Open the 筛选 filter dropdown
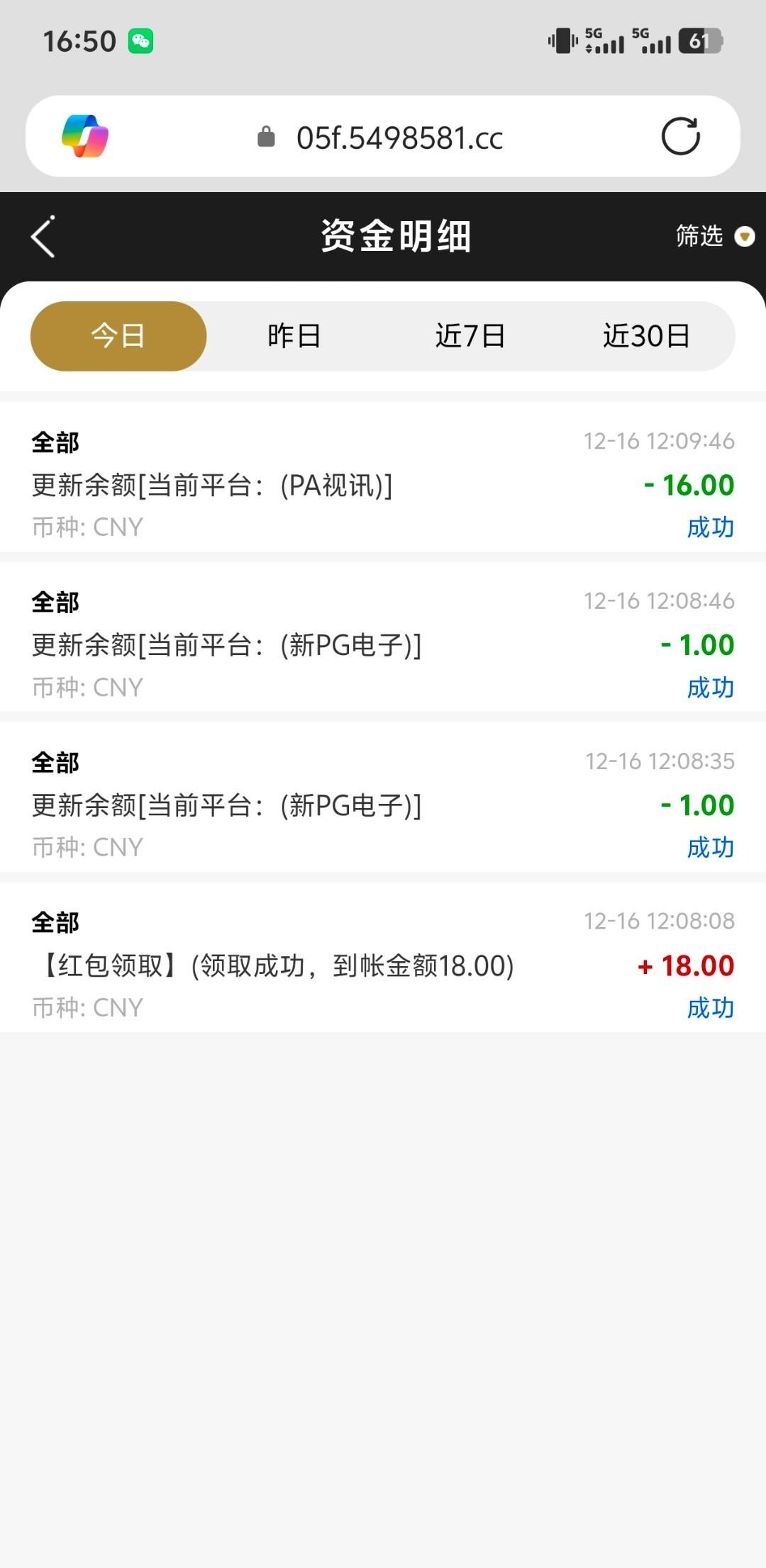The height and width of the screenshot is (1568, 766). point(714,236)
